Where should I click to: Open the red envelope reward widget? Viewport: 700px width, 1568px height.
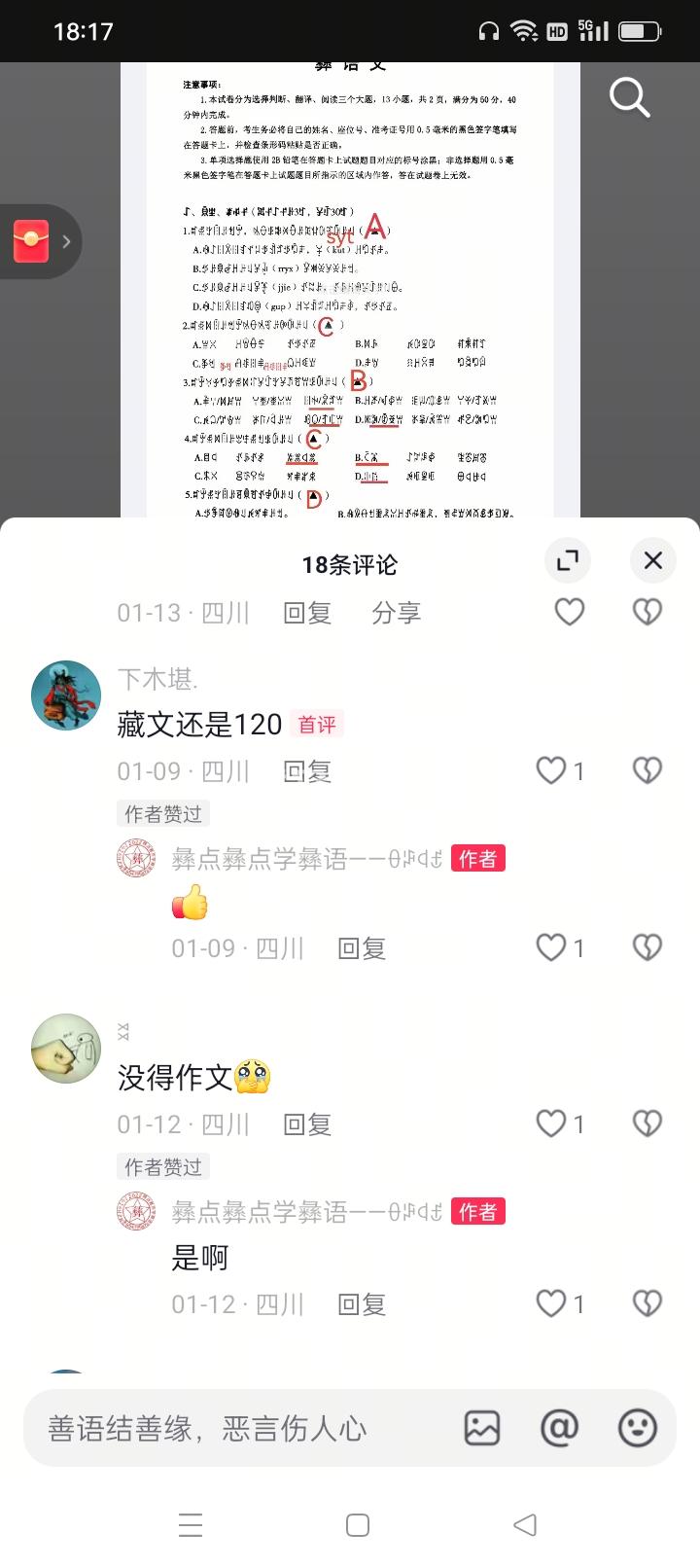tap(32, 240)
